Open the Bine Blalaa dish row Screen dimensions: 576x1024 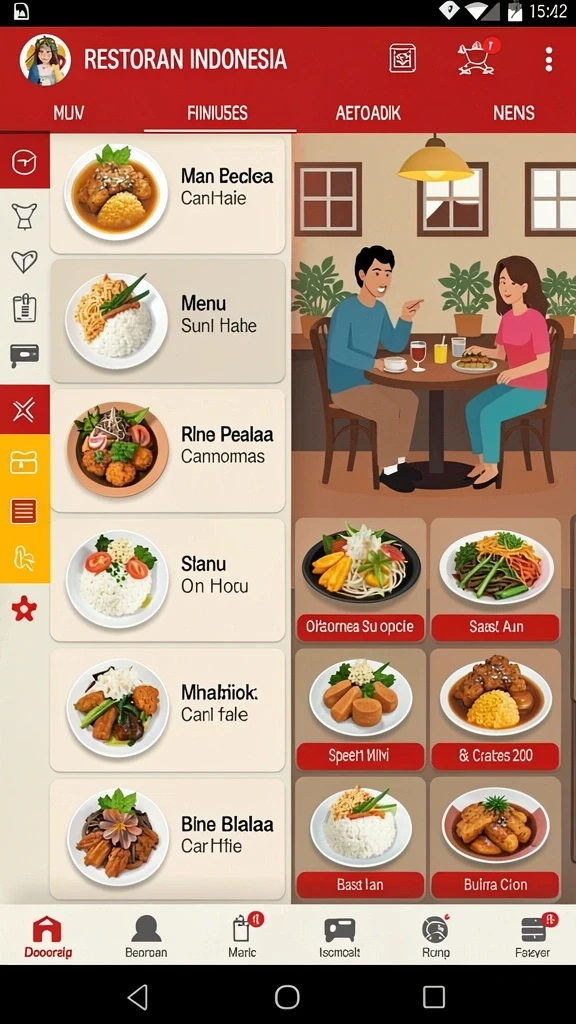(168, 839)
